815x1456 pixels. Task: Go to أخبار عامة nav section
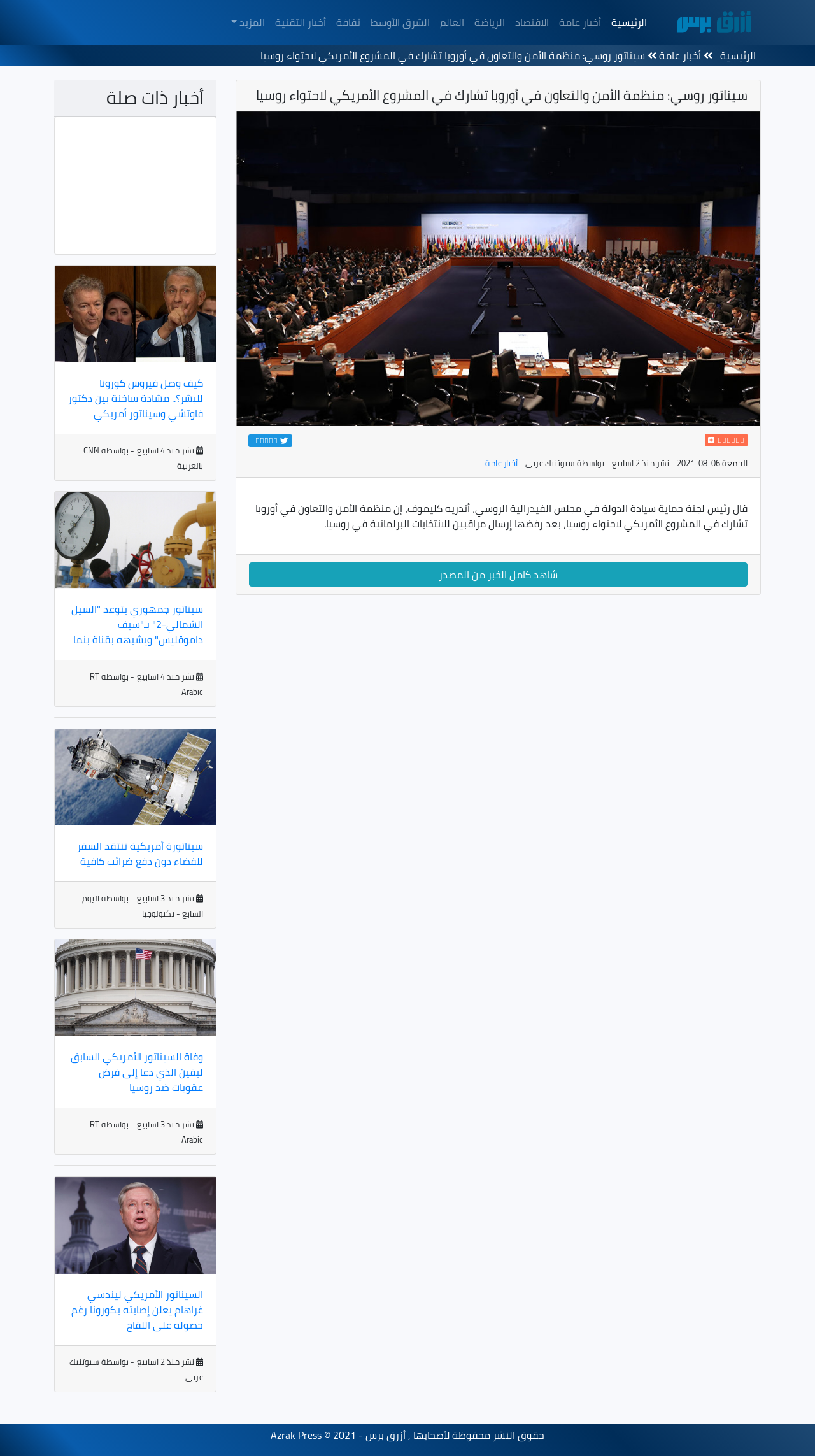click(579, 23)
